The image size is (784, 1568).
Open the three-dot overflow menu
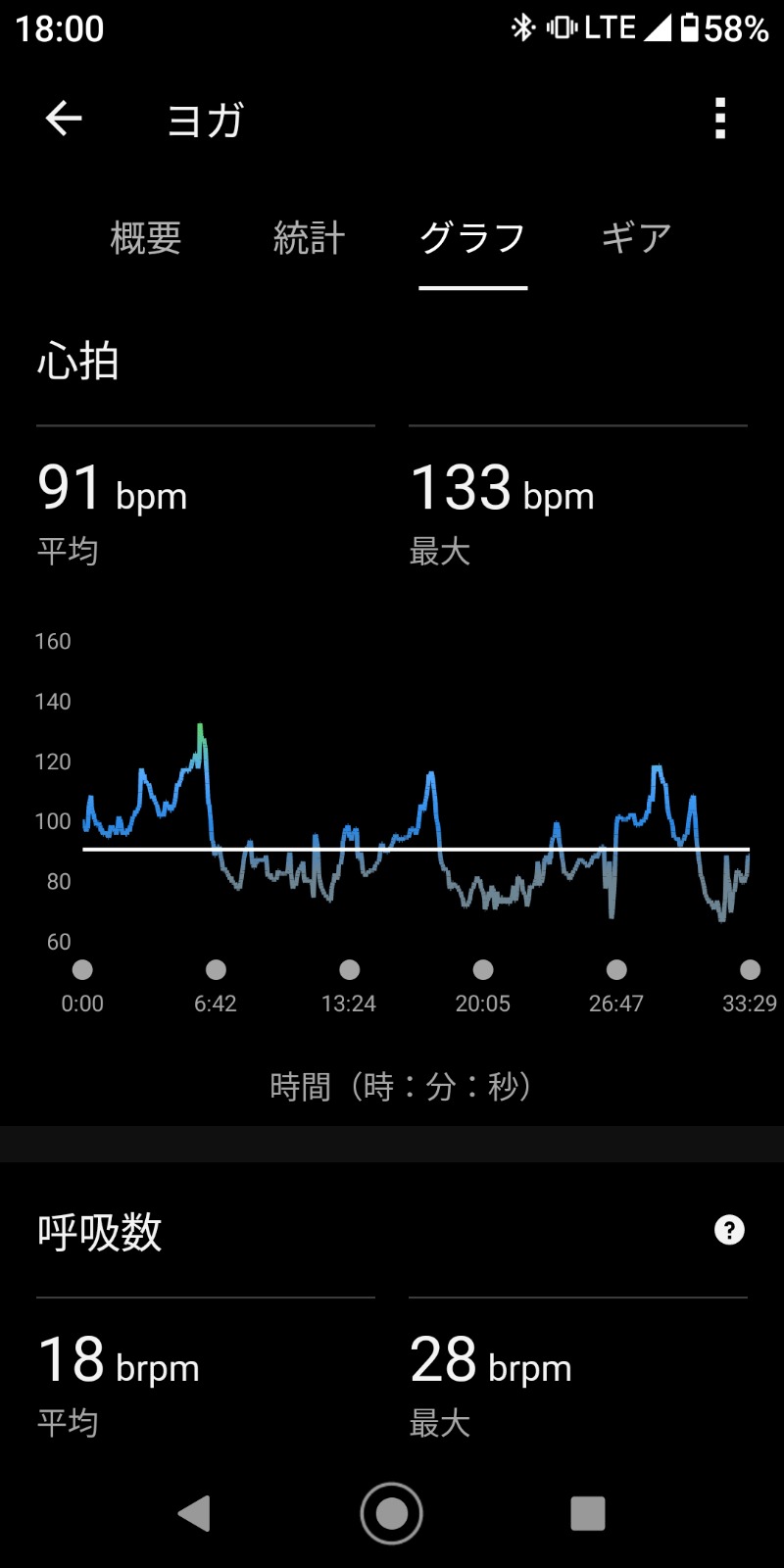[x=720, y=120]
